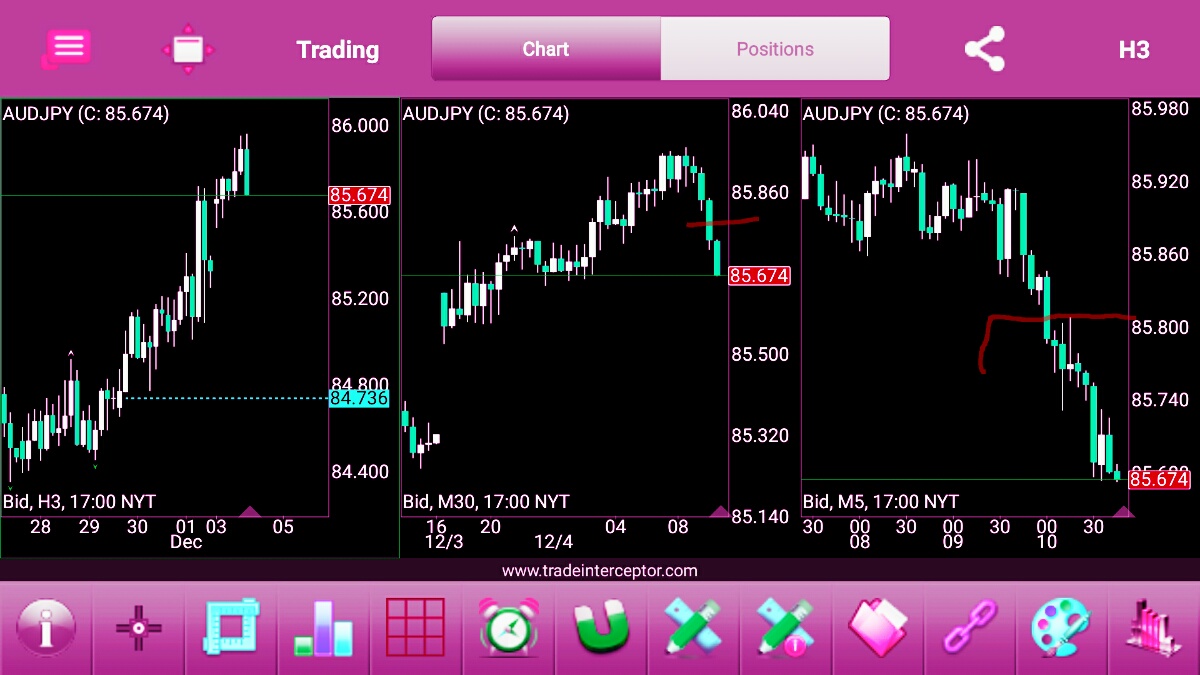Open the color palette settings
The width and height of the screenshot is (1200, 675).
[1062, 628]
